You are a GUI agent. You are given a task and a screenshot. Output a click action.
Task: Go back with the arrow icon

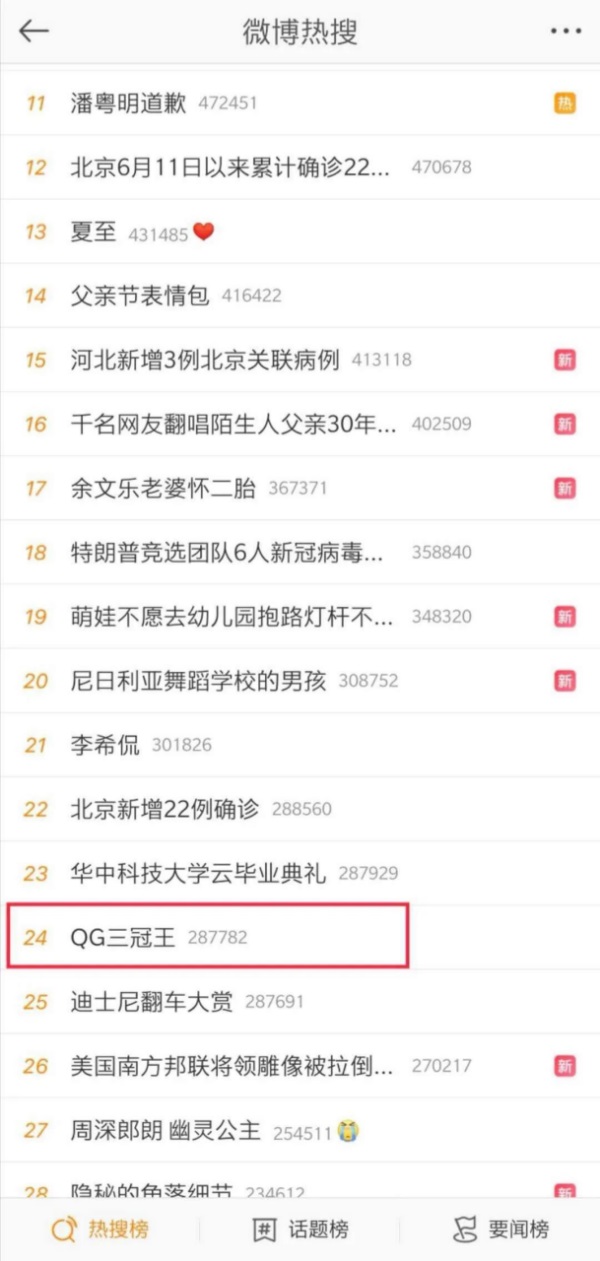pos(34,32)
